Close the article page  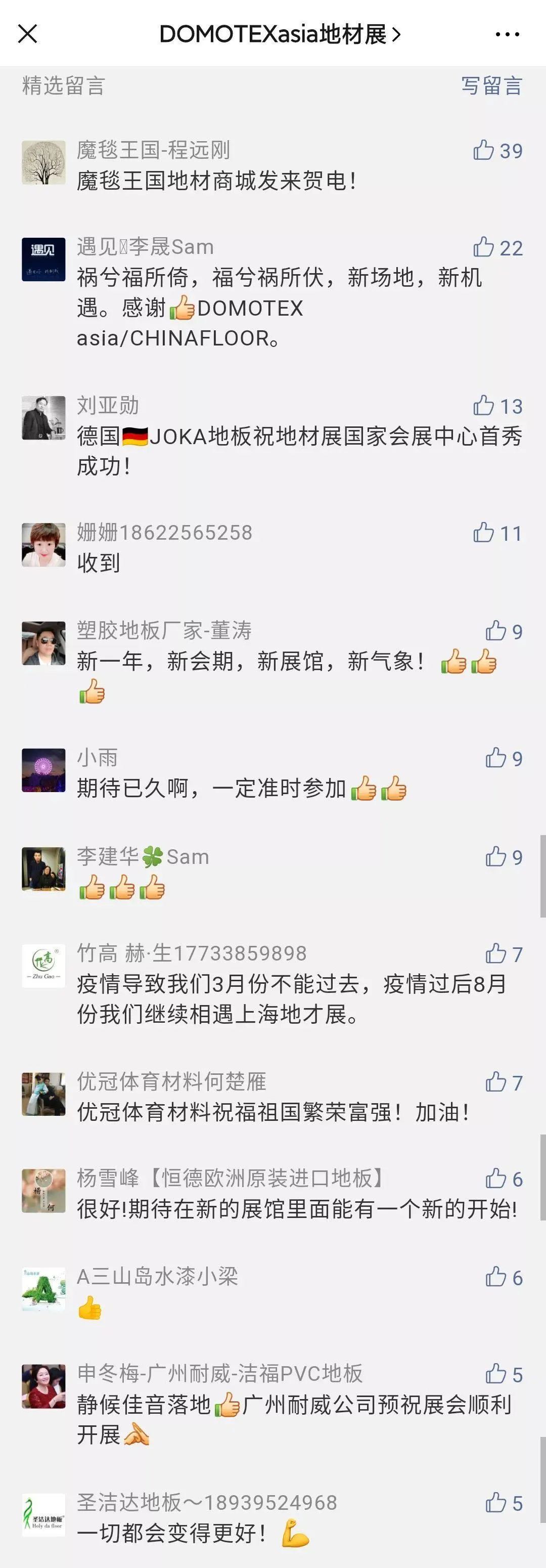27,34
